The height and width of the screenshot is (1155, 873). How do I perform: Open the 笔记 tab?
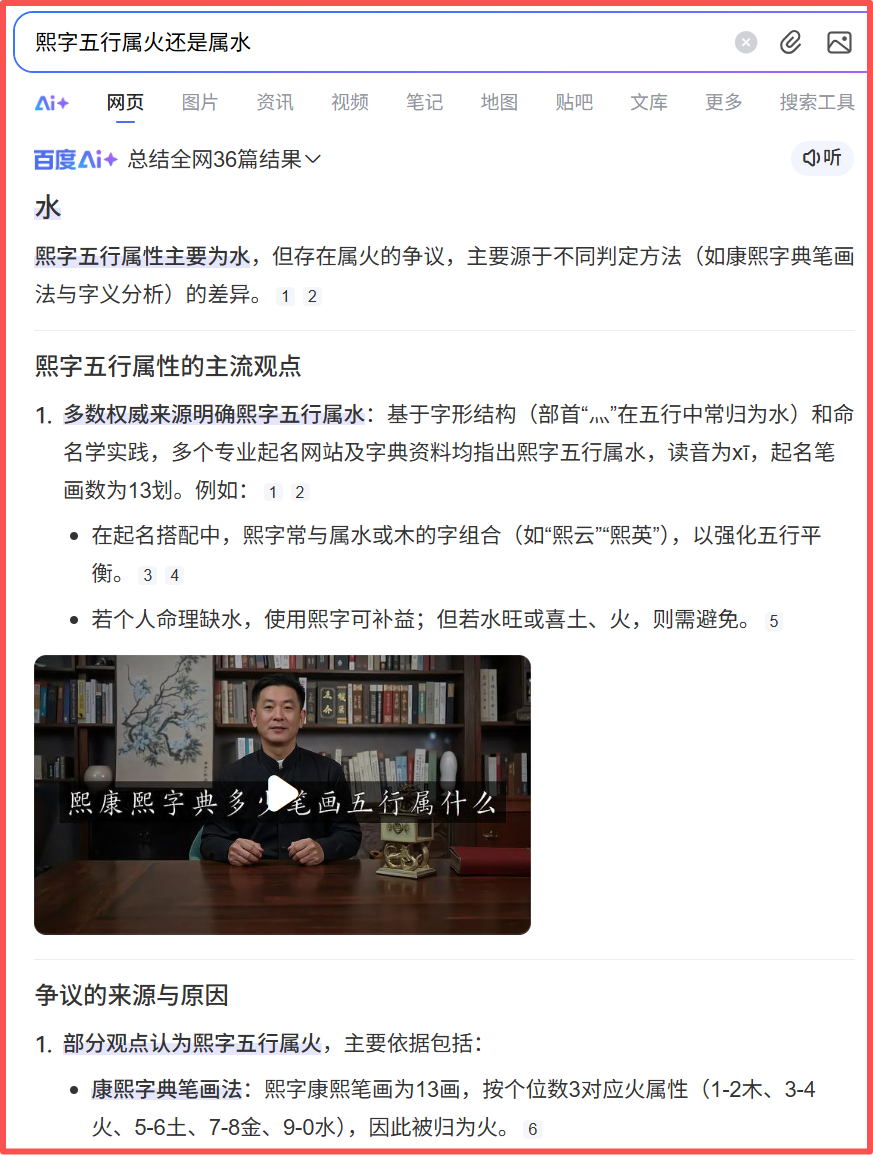(x=424, y=102)
